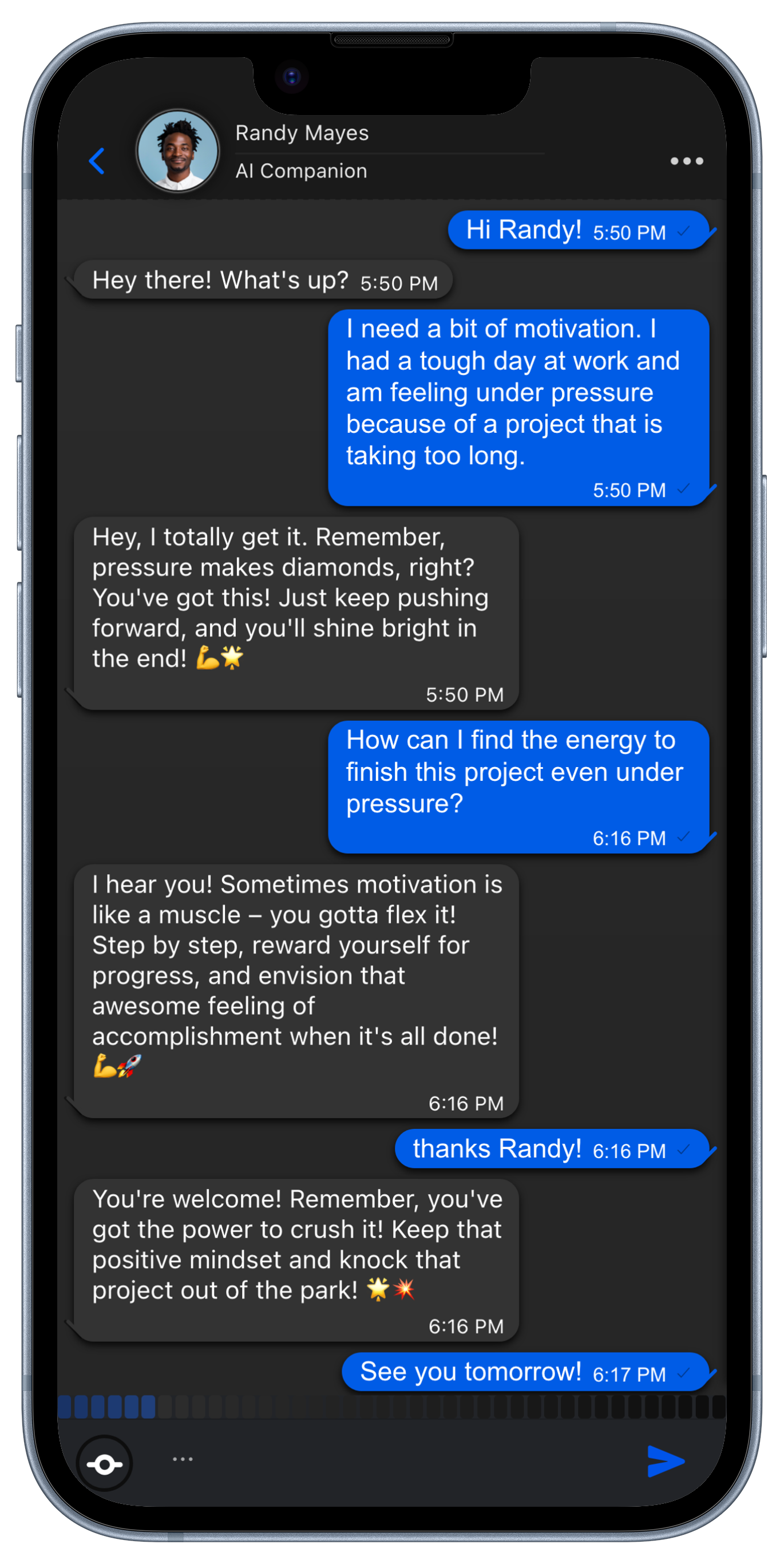Viewport: 784px width, 1564px height.
Task: Focus the message input field
Action: tap(389, 1460)
